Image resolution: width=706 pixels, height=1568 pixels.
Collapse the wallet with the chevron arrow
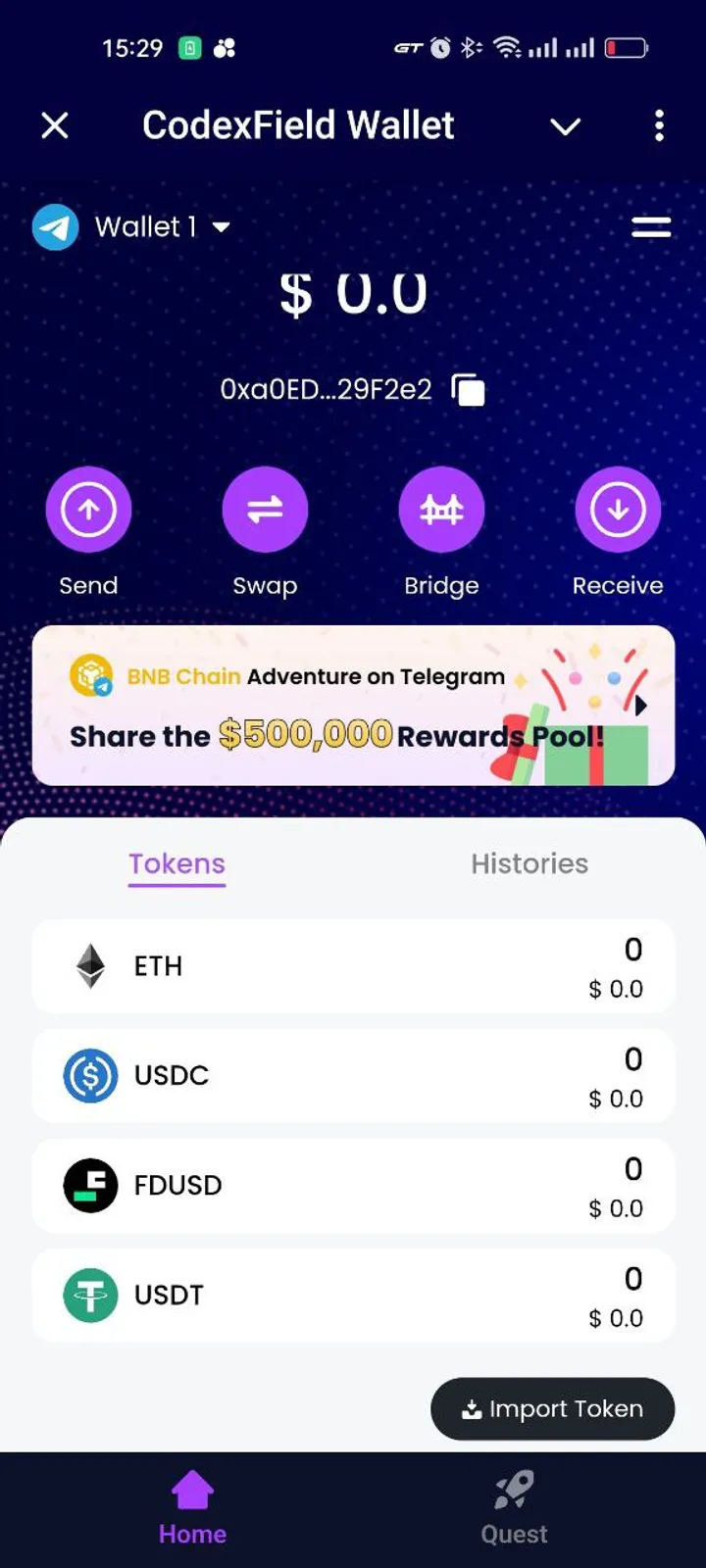[565, 127]
